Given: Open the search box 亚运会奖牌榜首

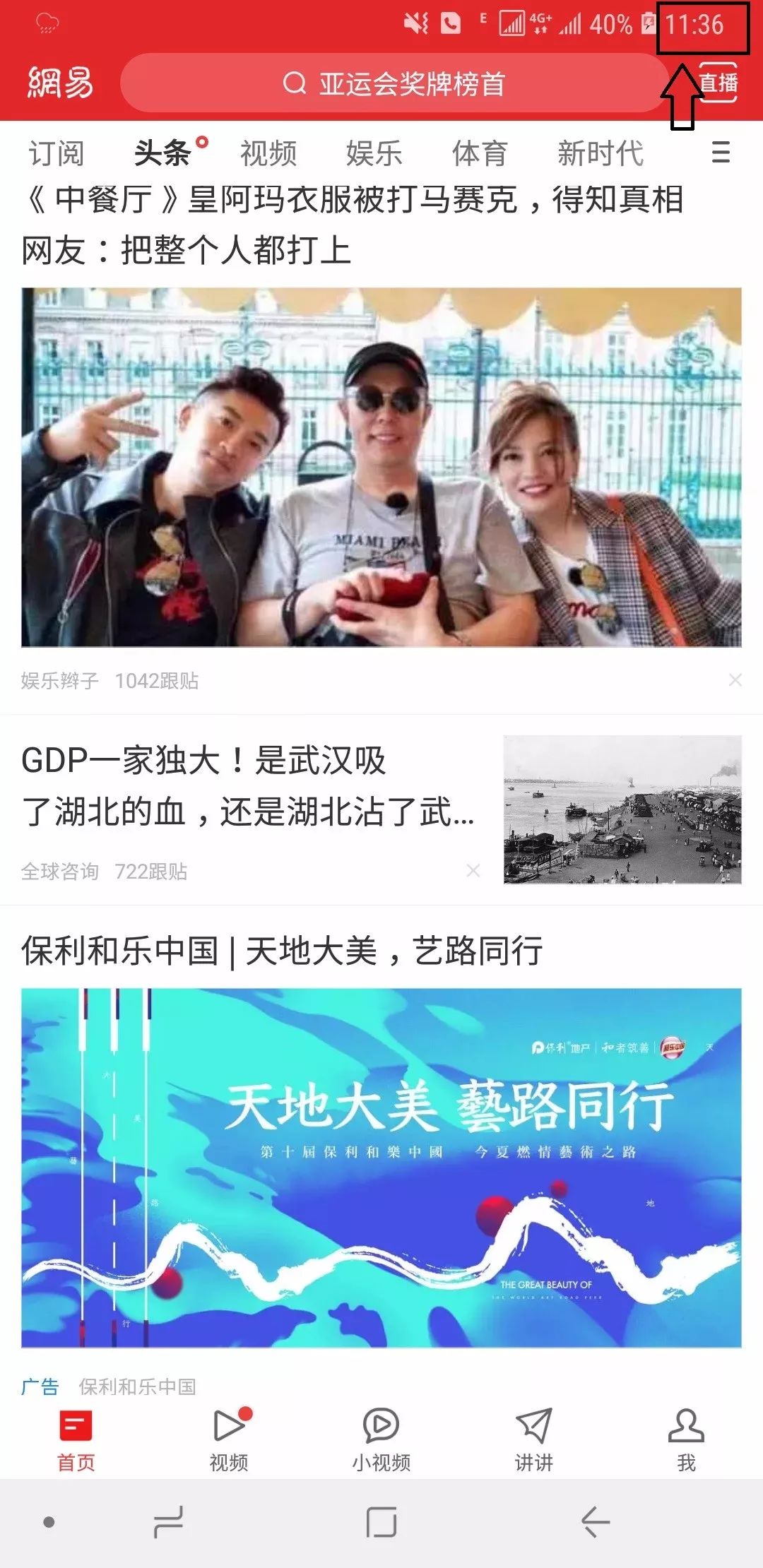Looking at the screenshot, I should point(394,83).
